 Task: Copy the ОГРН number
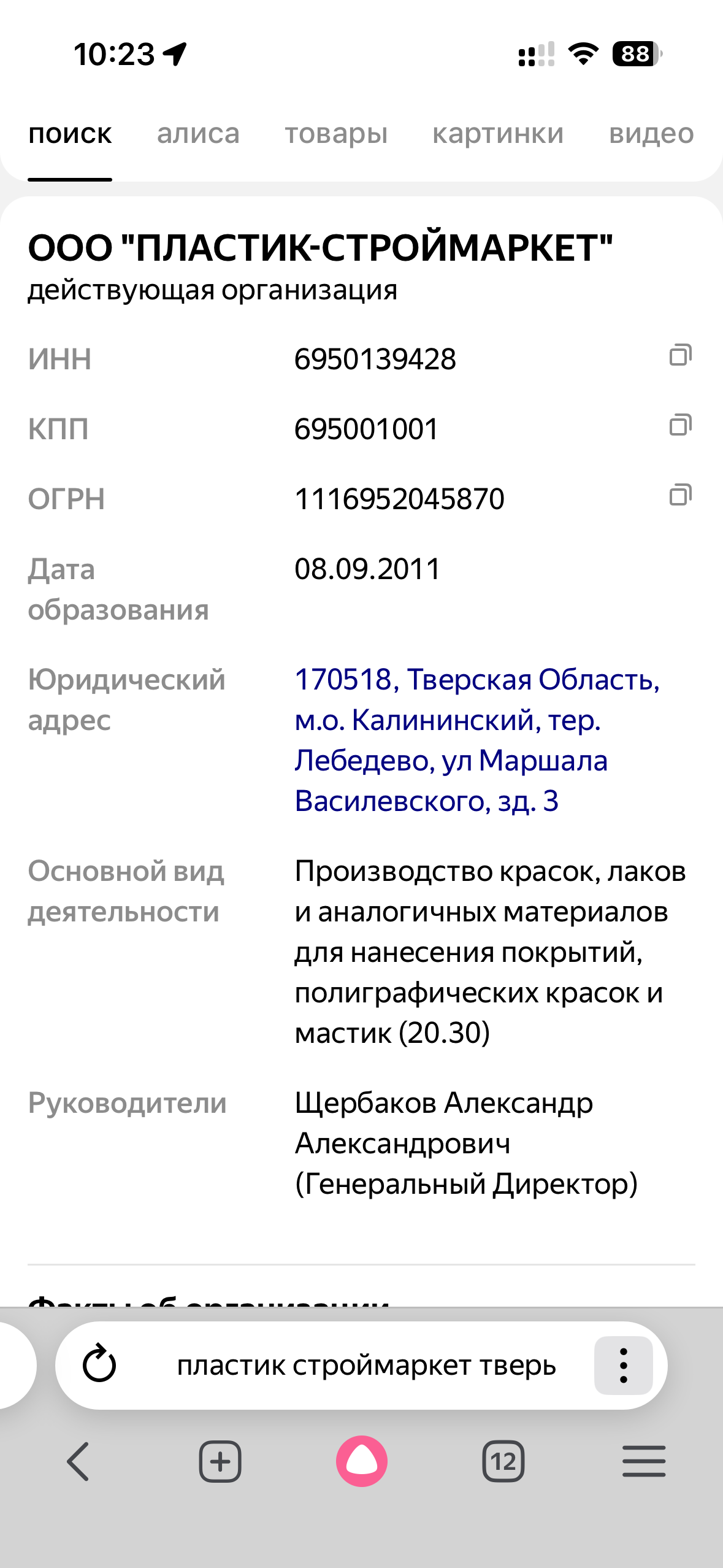click(680, 495)
